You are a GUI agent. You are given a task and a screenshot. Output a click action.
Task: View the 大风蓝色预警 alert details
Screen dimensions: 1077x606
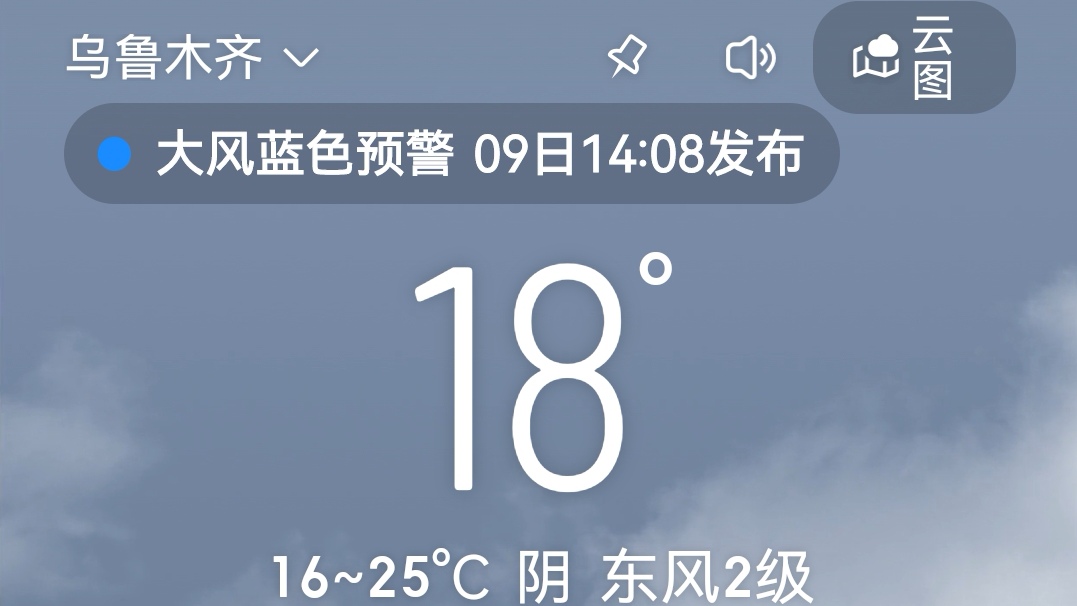tap(451, 155)
